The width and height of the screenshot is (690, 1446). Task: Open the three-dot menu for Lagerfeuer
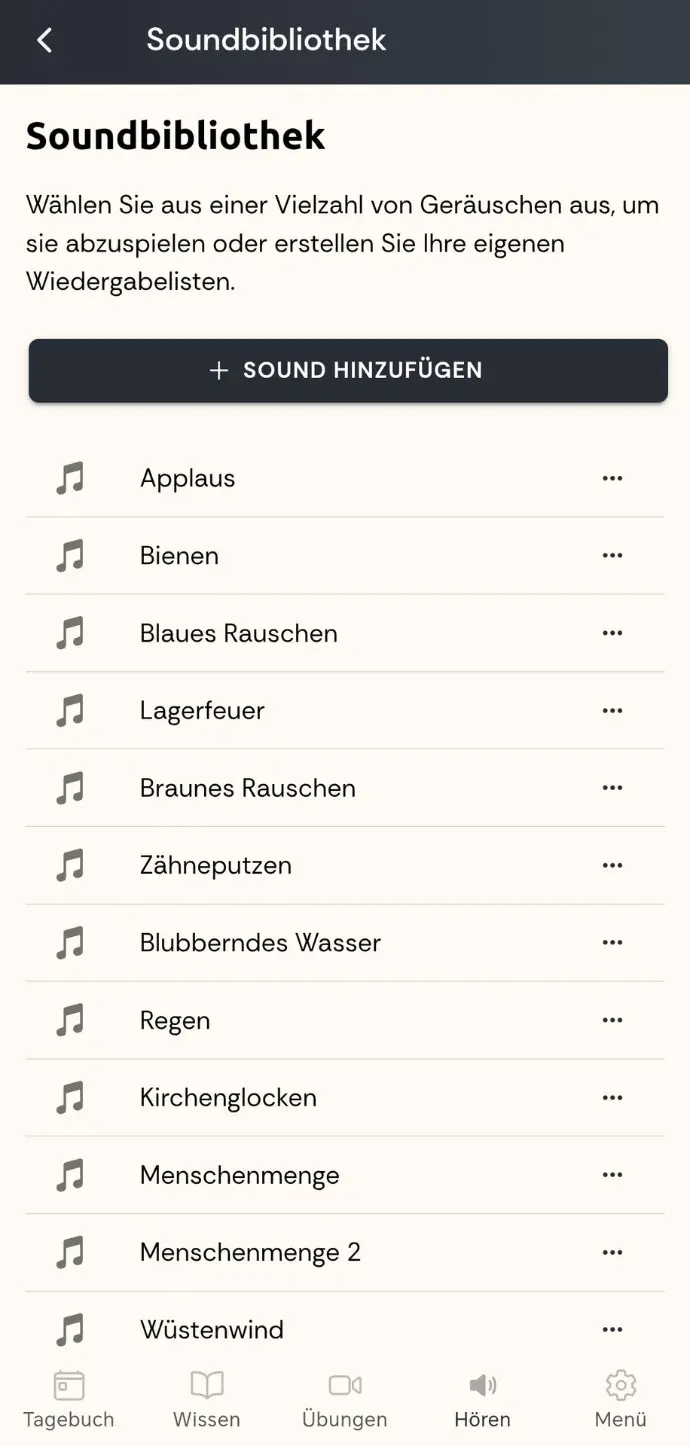tap(613, 711)
